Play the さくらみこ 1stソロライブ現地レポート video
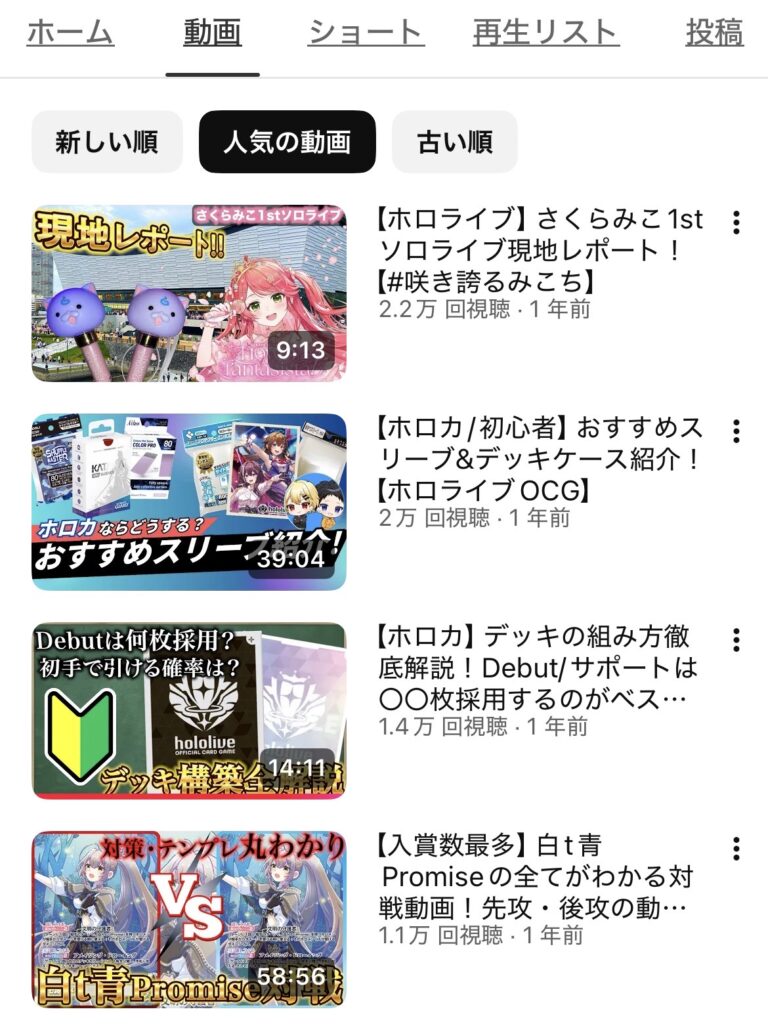This screenshot has height=1024, width=768. [x=189, y=293]
